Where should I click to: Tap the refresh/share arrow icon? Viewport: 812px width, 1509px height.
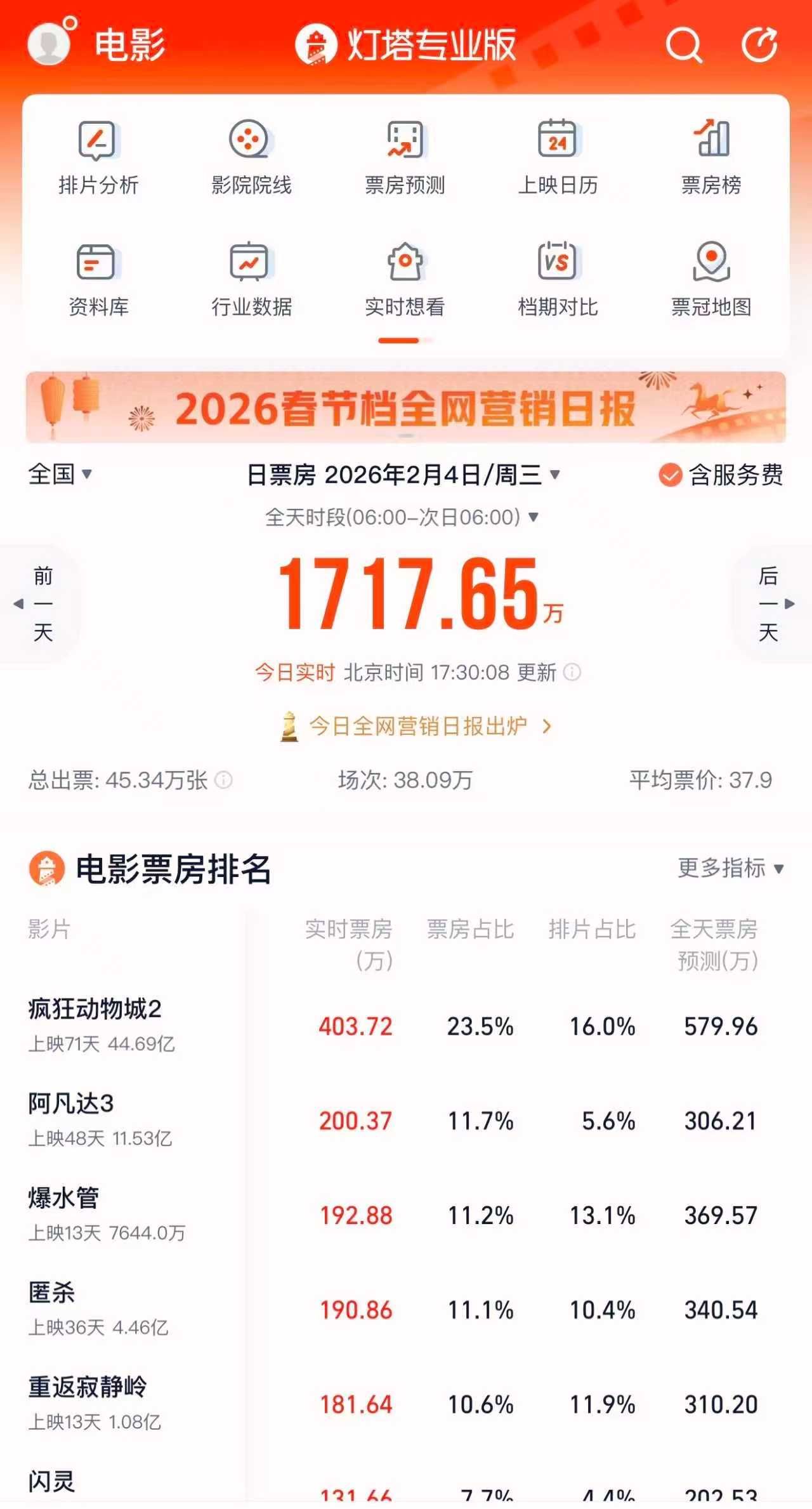759,44
